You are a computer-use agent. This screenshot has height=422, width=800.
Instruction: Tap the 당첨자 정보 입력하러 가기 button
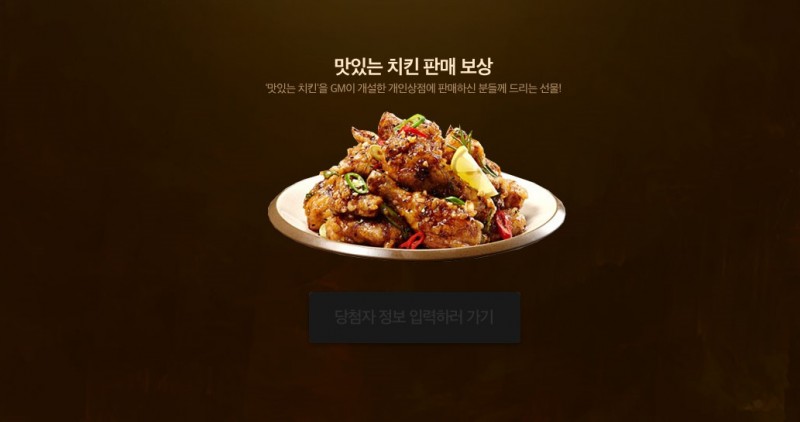414,318
